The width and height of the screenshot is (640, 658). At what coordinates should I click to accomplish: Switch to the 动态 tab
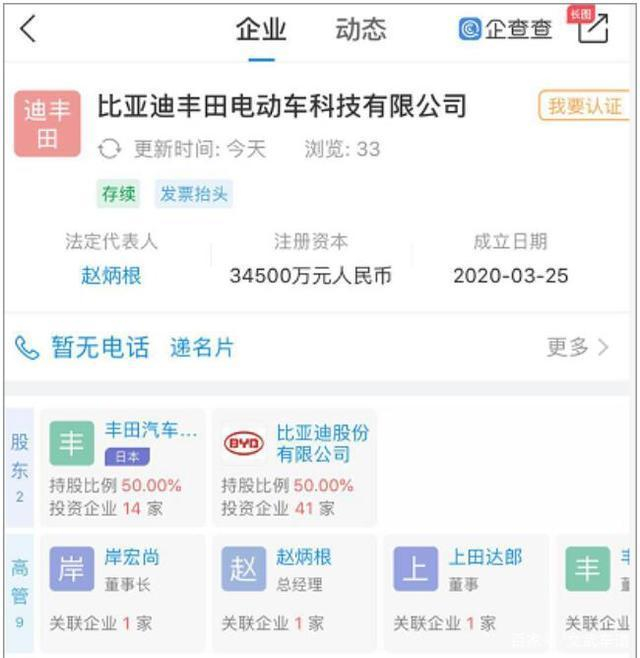tap(360, 29)
